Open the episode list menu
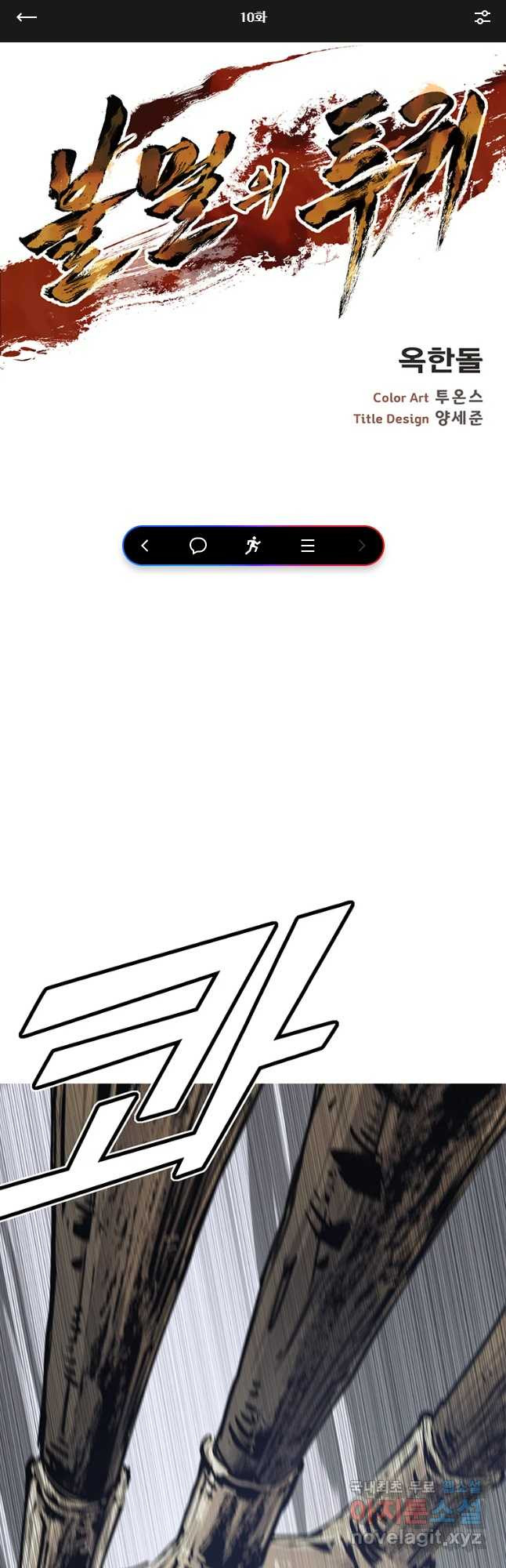This screenshot has height=1568, width=506. (x=308, y=546)
